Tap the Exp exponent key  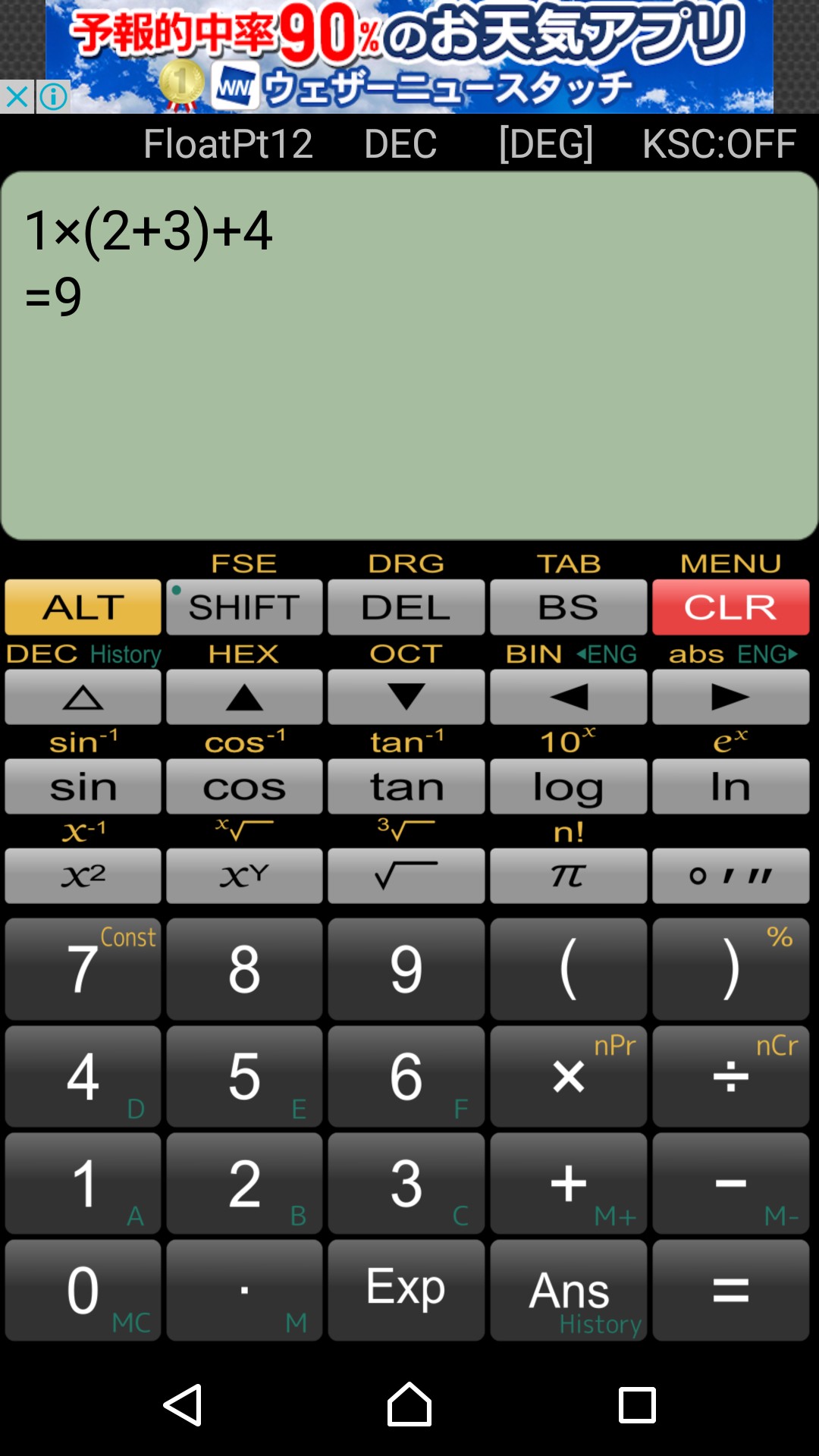[x=406, y=1290]
